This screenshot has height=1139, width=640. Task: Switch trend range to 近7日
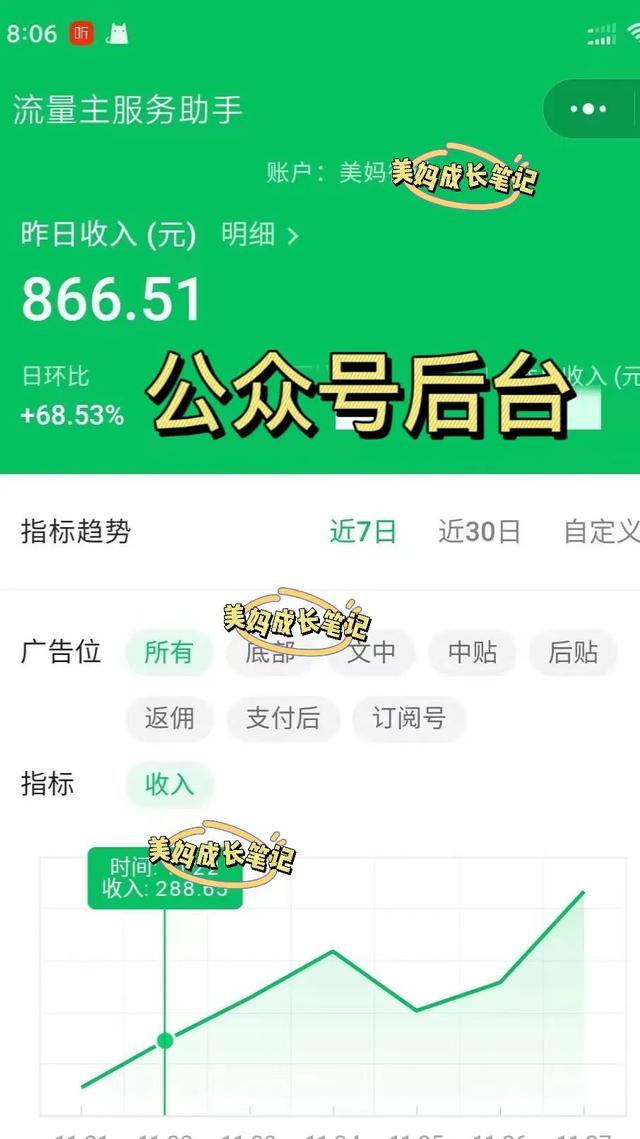[x=363, y=532]
